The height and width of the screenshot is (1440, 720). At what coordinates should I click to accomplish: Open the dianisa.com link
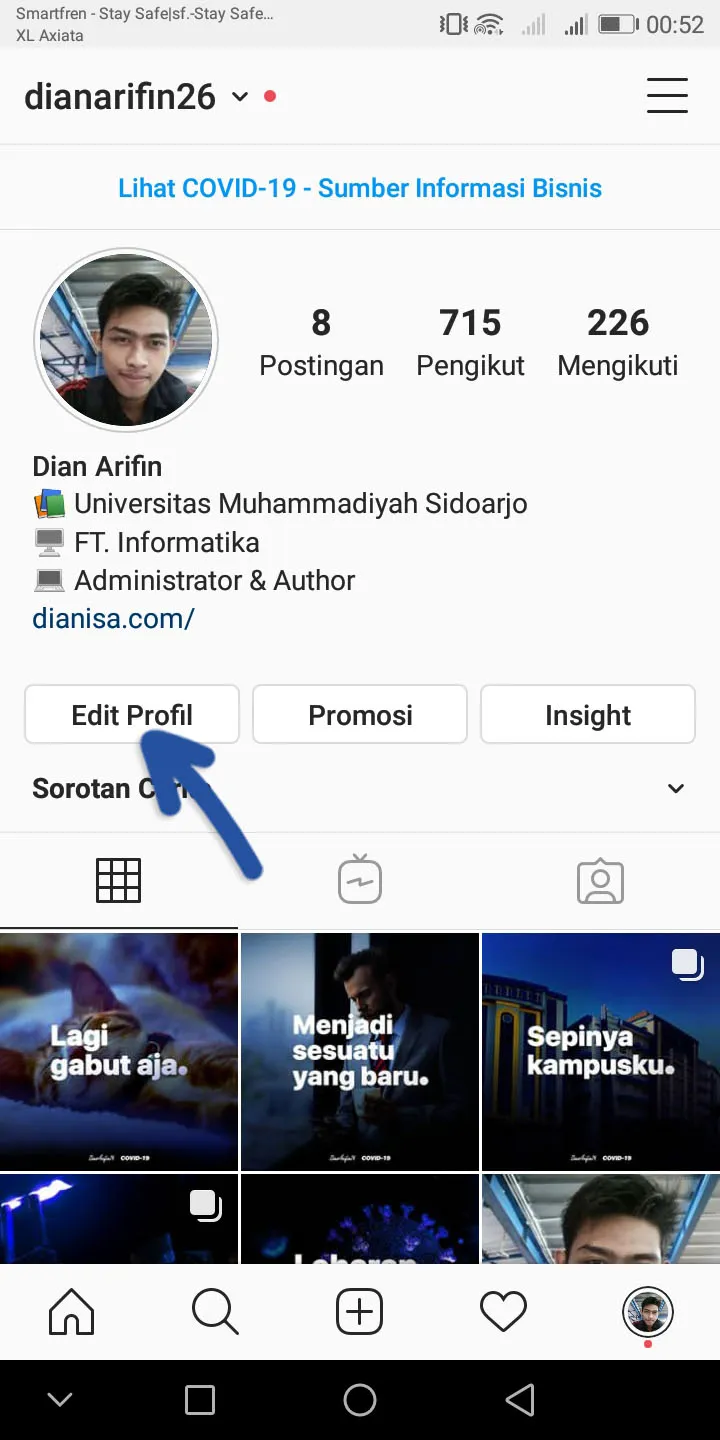(x=113, y=618)
